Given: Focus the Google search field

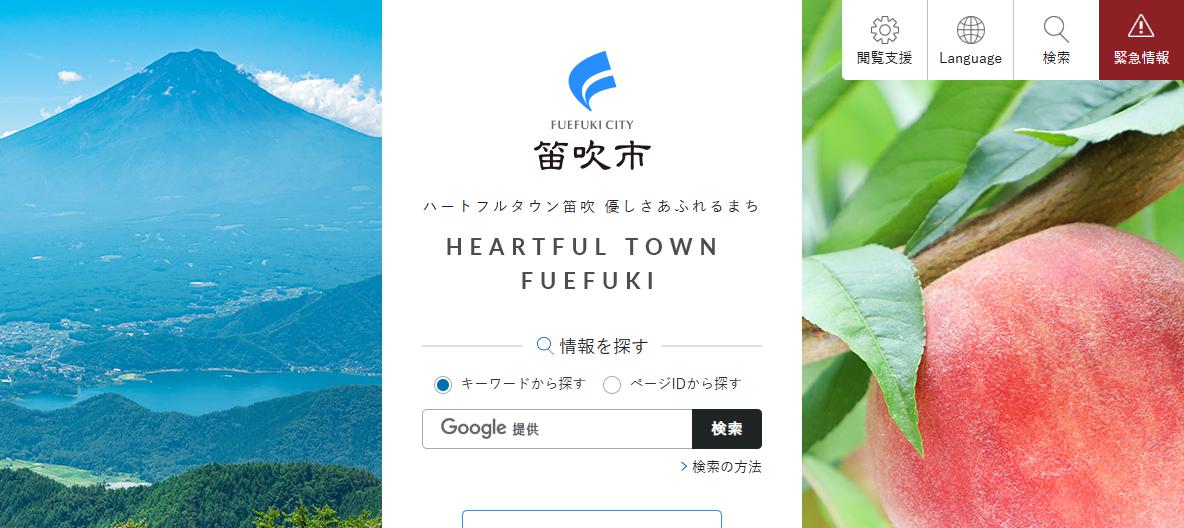Looking at the screenshot, I should 557,429.
